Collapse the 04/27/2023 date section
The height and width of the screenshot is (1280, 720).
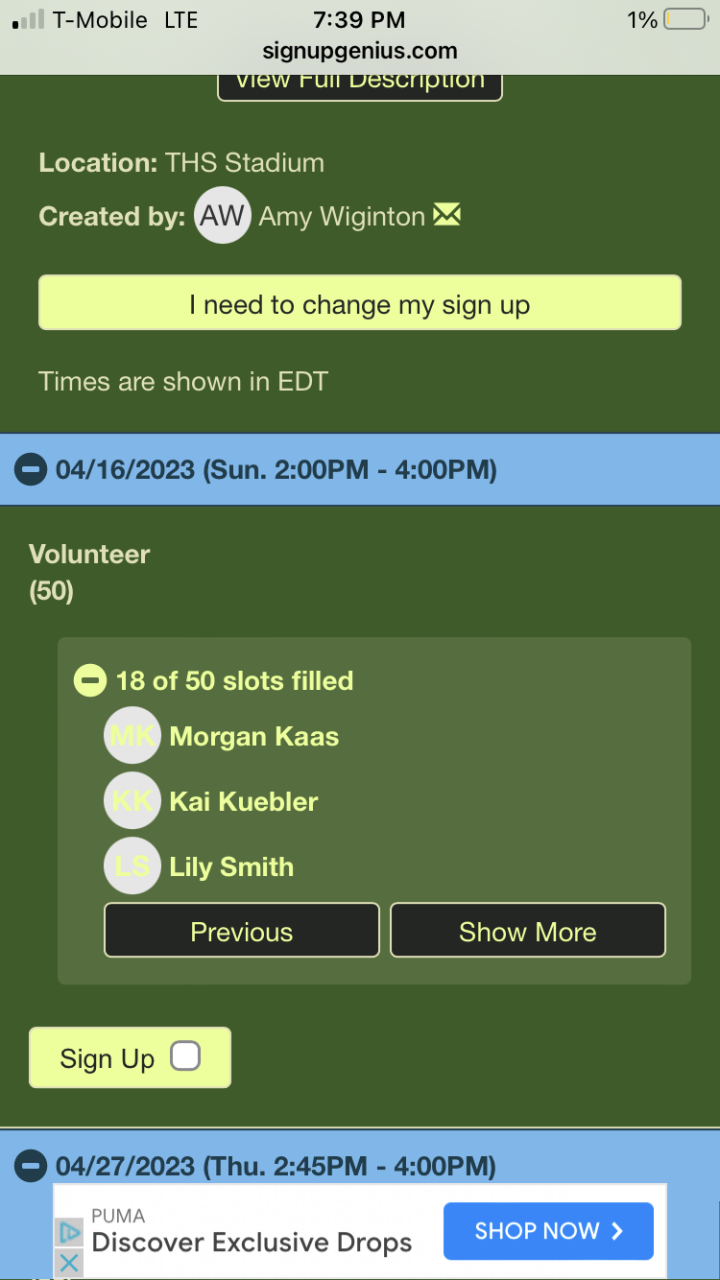pyautogui.click(x=31, y=1165)
